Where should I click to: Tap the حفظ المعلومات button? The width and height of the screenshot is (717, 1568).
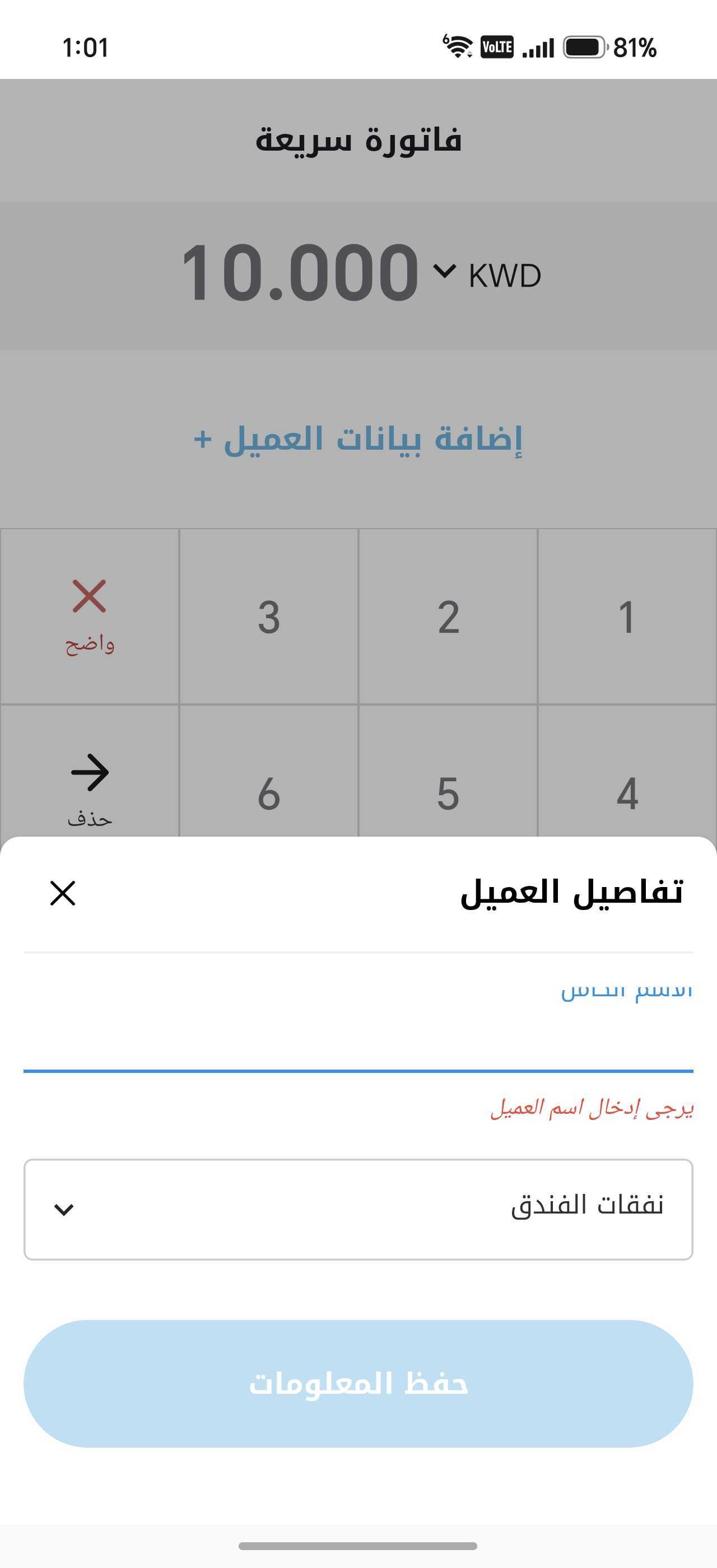tap(358, 1383)
